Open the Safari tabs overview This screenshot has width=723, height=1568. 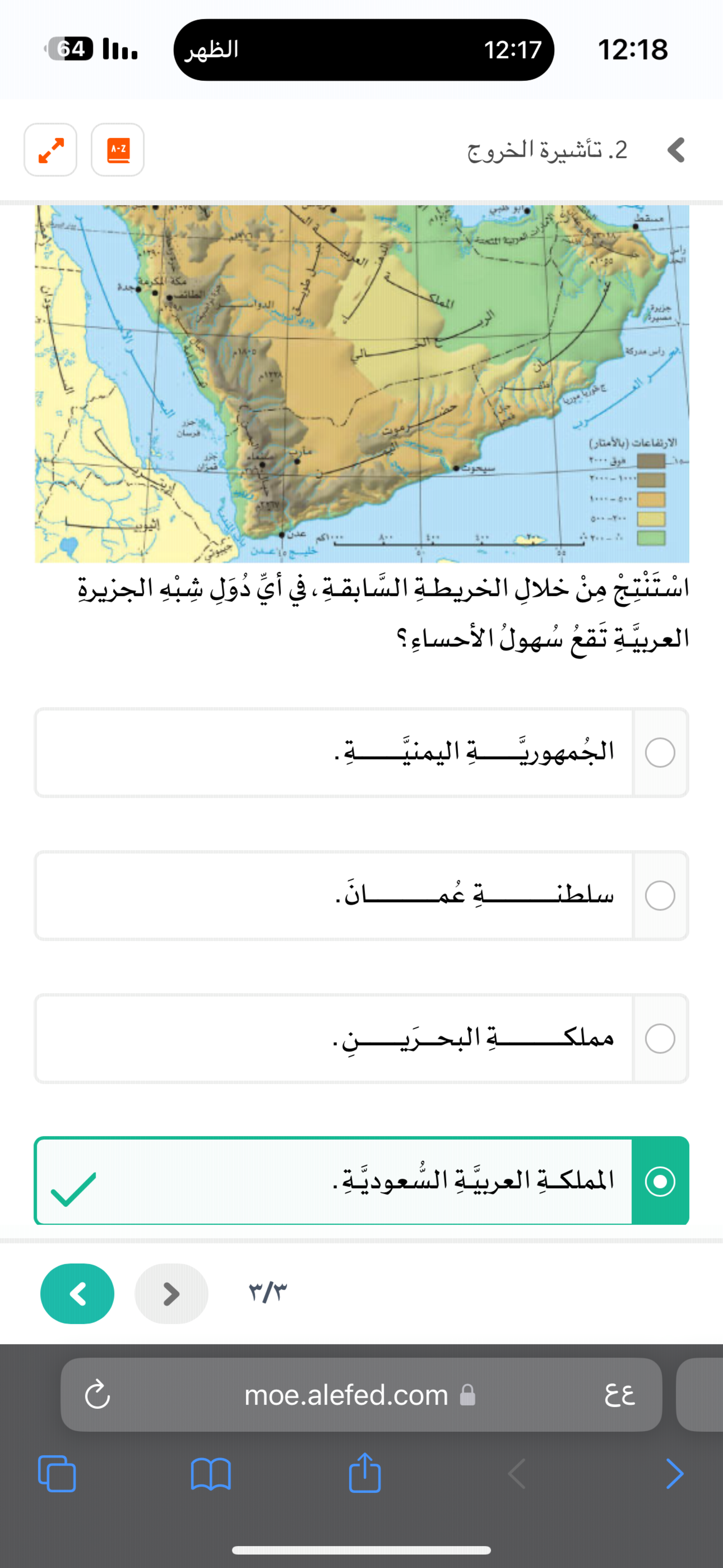tap(57, 1474)
